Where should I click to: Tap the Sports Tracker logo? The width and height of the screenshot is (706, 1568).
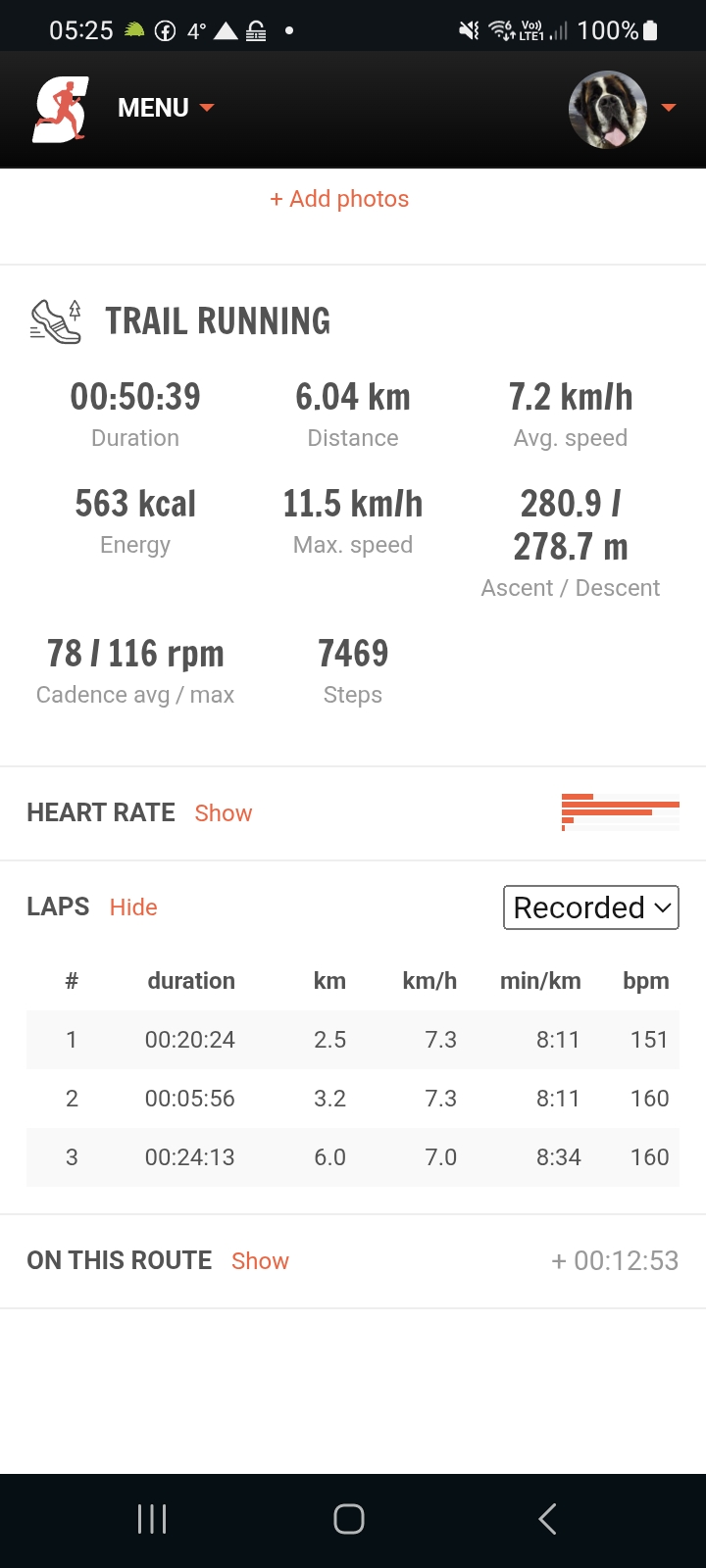coord(61,109)
